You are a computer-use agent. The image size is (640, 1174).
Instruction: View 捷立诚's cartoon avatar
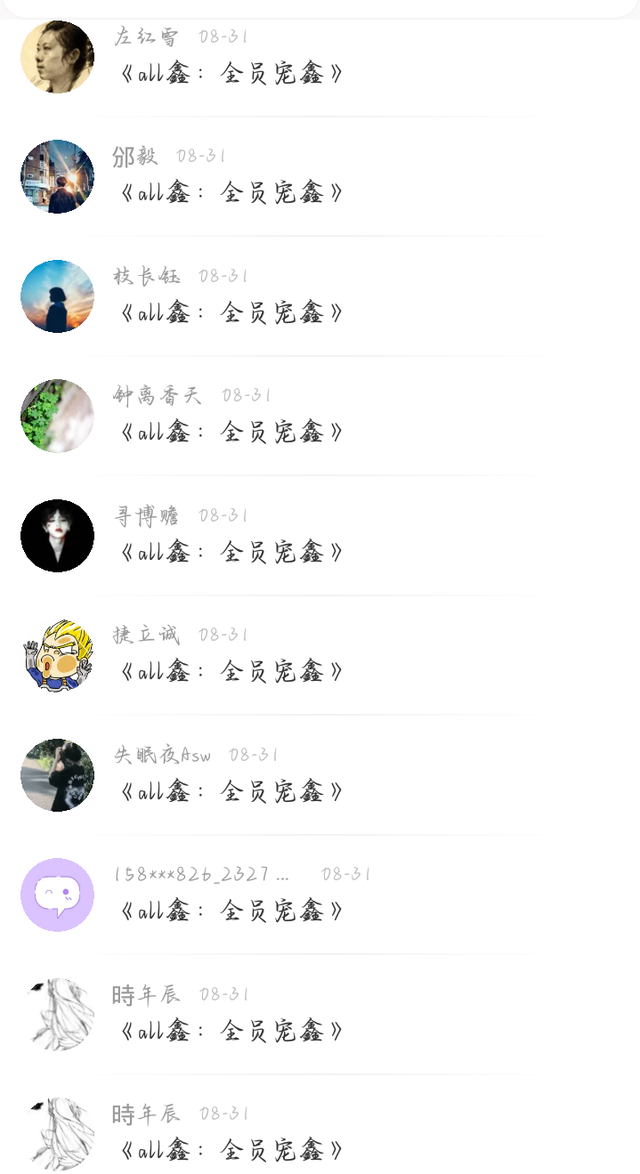(x=57, y=655)
